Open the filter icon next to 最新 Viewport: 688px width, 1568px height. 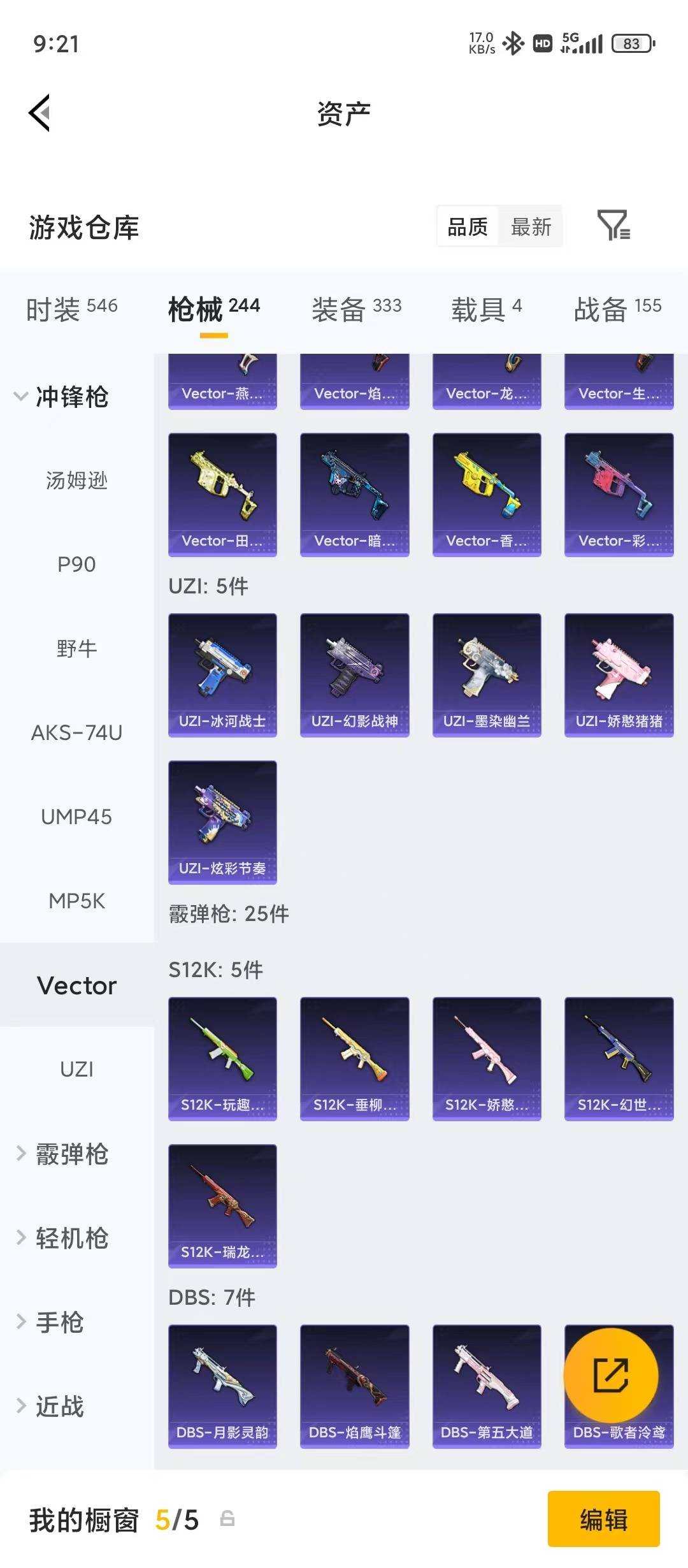[x=614, y=226]
